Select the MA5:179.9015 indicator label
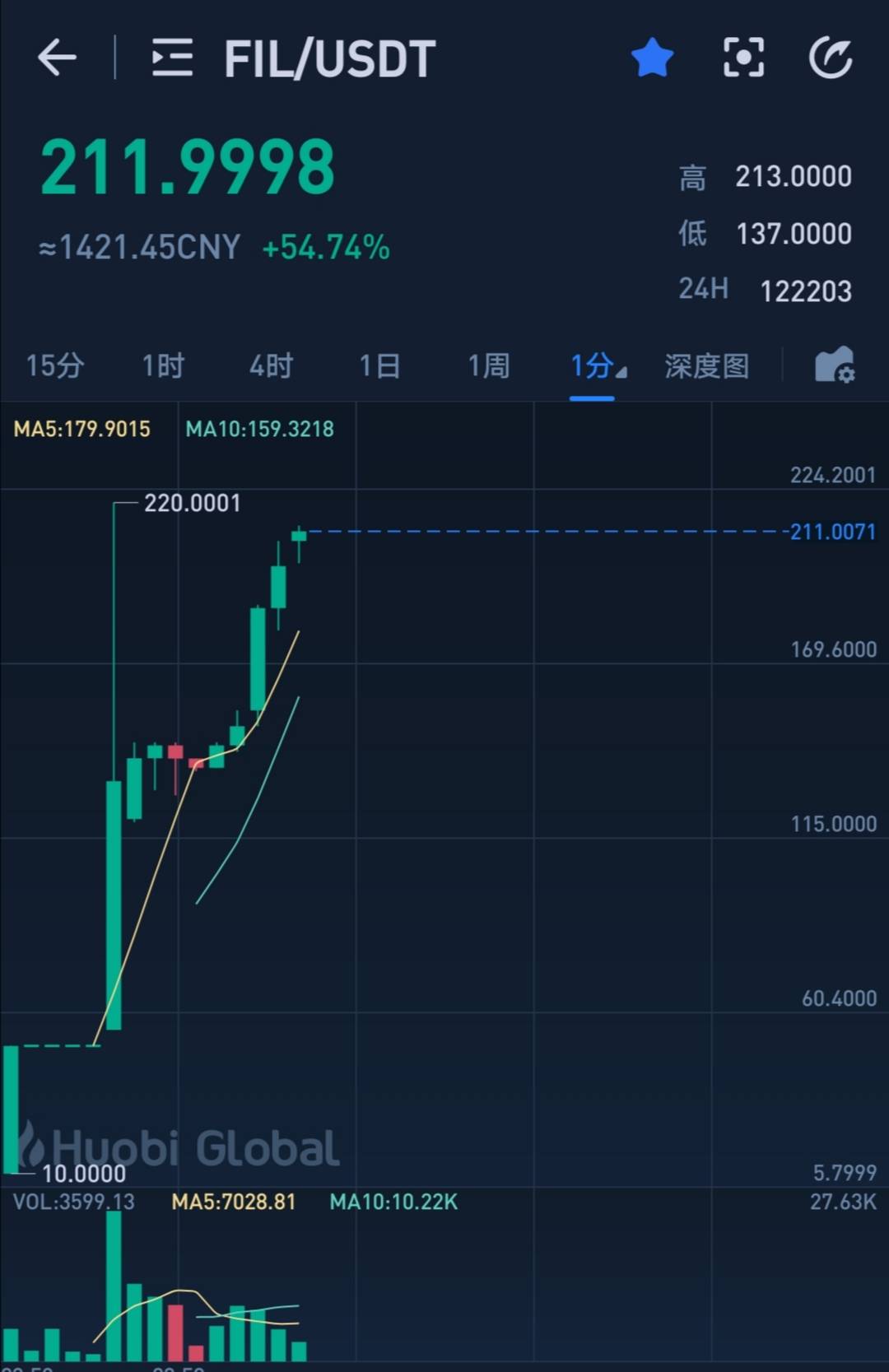This screenshot has height=1372, width=889. [x=81, y=429]
